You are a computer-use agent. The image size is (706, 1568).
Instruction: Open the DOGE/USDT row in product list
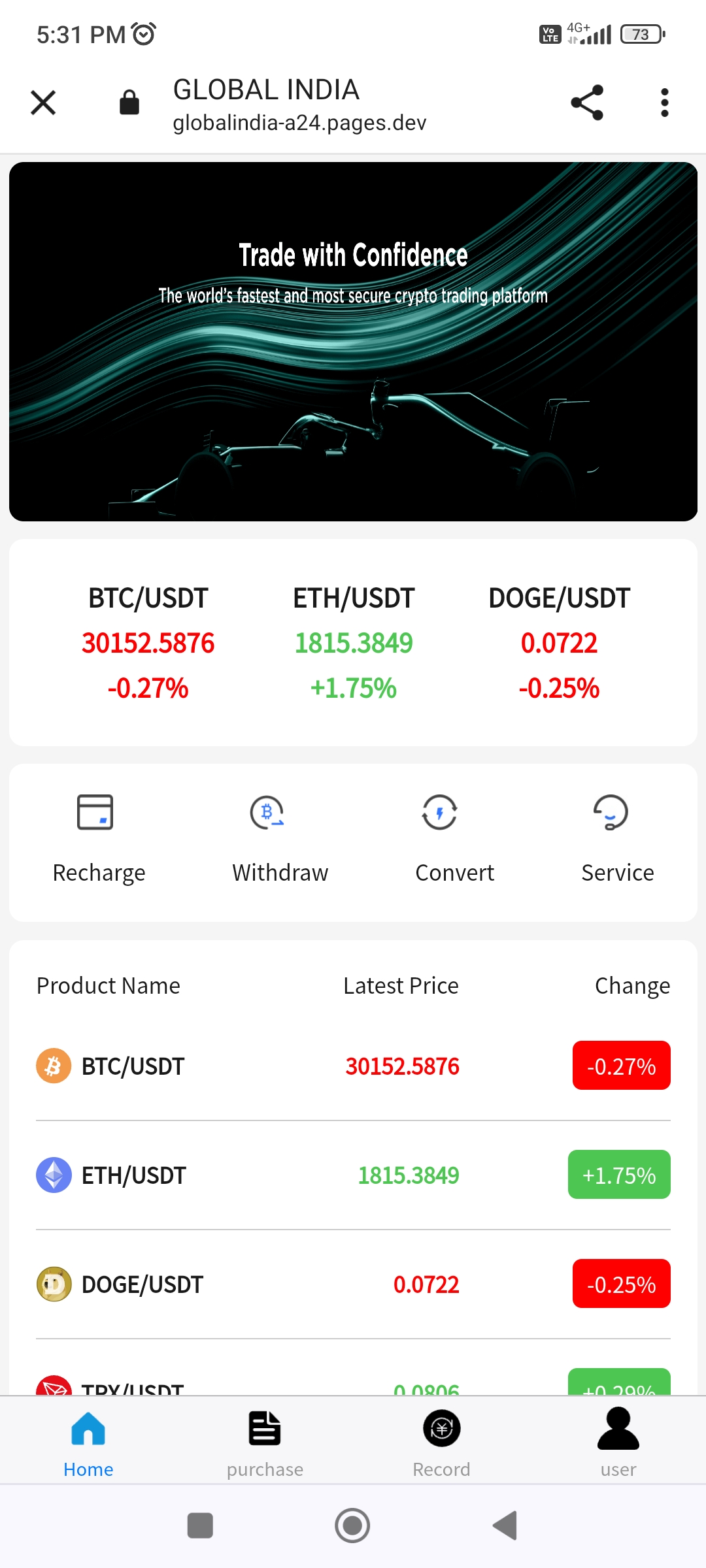tap(353, 1284)
